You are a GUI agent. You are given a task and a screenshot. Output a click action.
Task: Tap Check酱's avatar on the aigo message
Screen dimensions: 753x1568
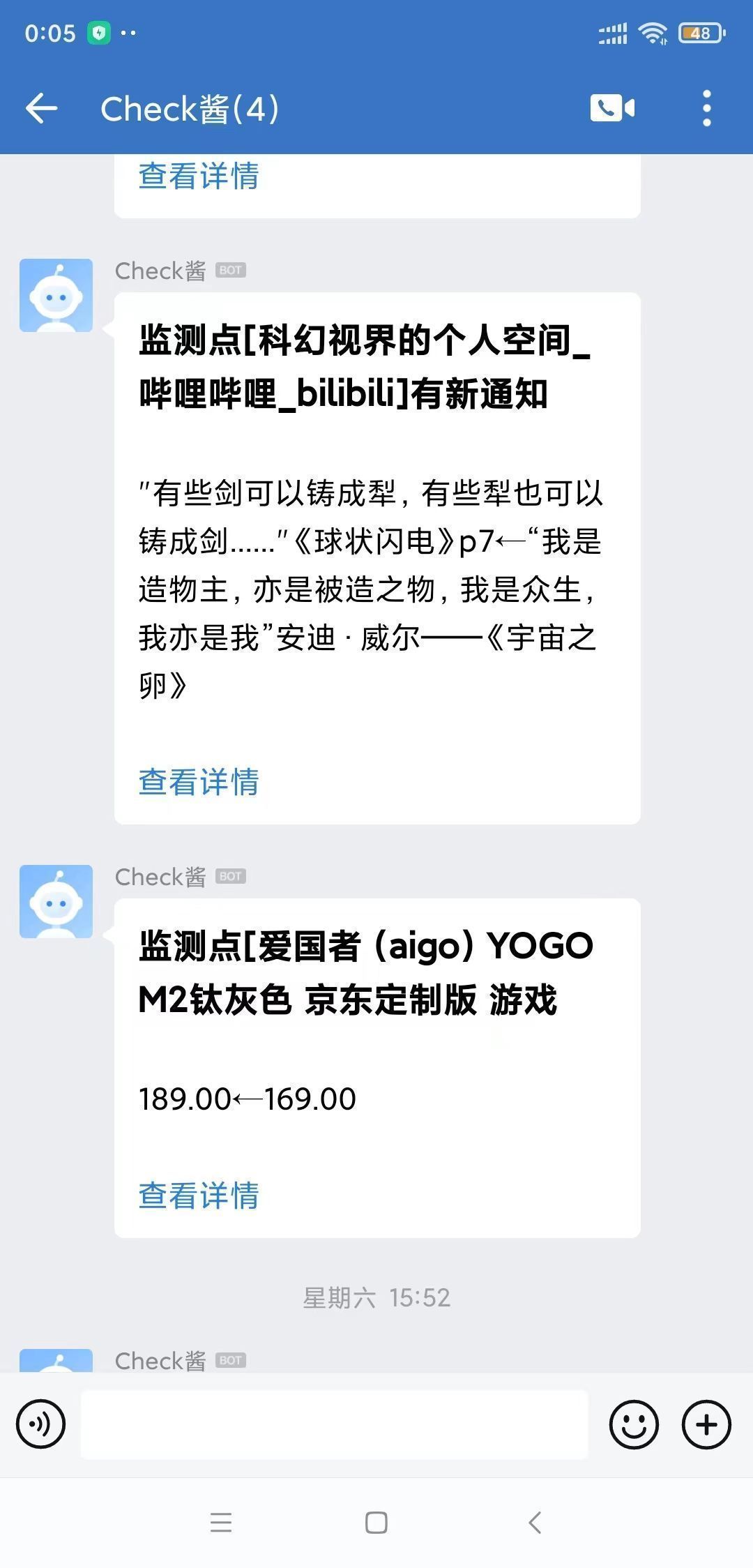point(56,900)
